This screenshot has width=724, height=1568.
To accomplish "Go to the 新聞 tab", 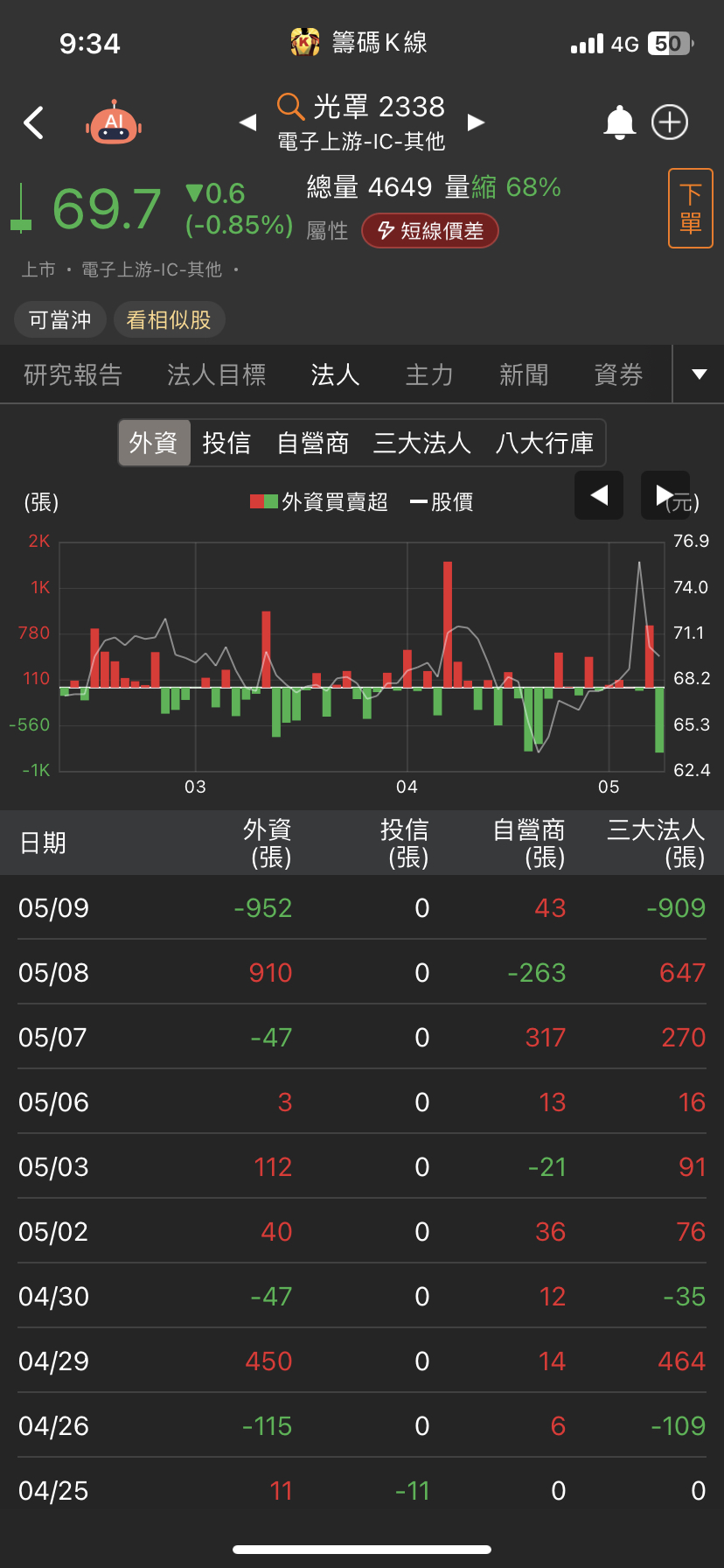I will click(524, 375).
